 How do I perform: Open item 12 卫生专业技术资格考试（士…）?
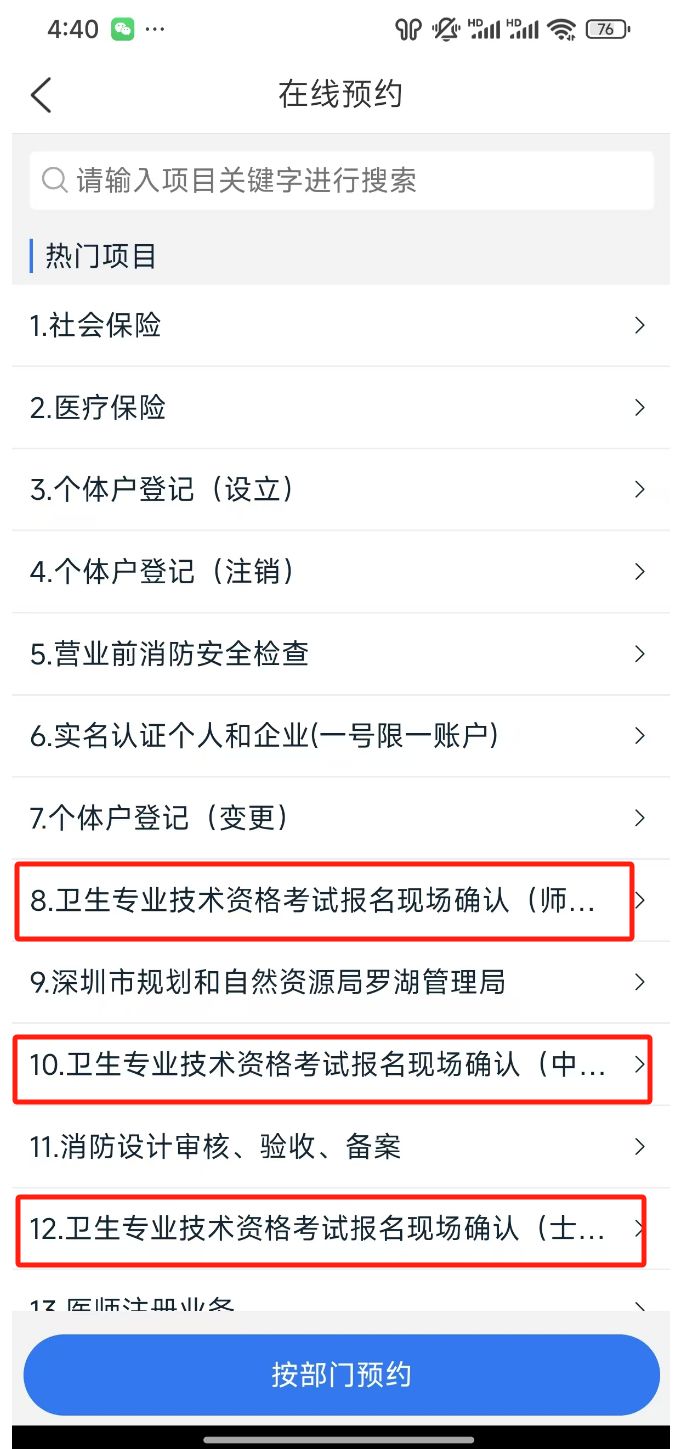[x=330, y=1229]
